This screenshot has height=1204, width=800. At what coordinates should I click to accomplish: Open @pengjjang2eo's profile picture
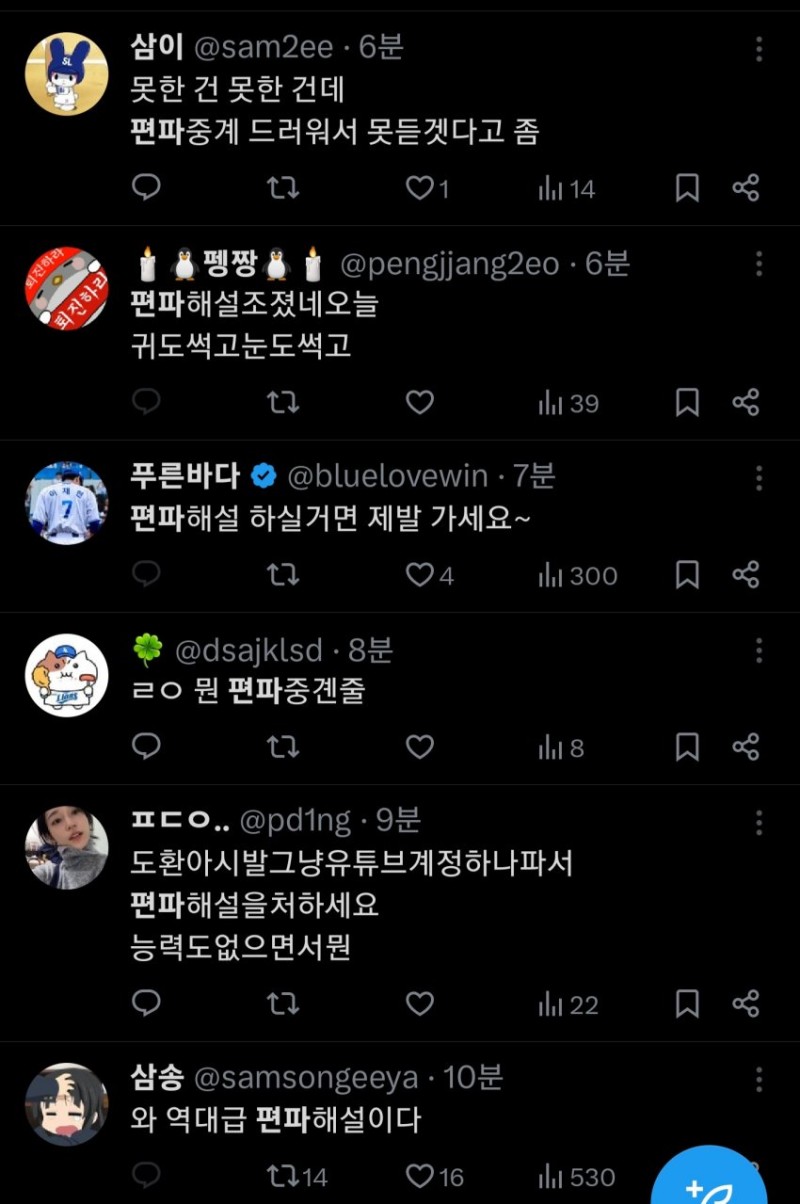[66, 288]
